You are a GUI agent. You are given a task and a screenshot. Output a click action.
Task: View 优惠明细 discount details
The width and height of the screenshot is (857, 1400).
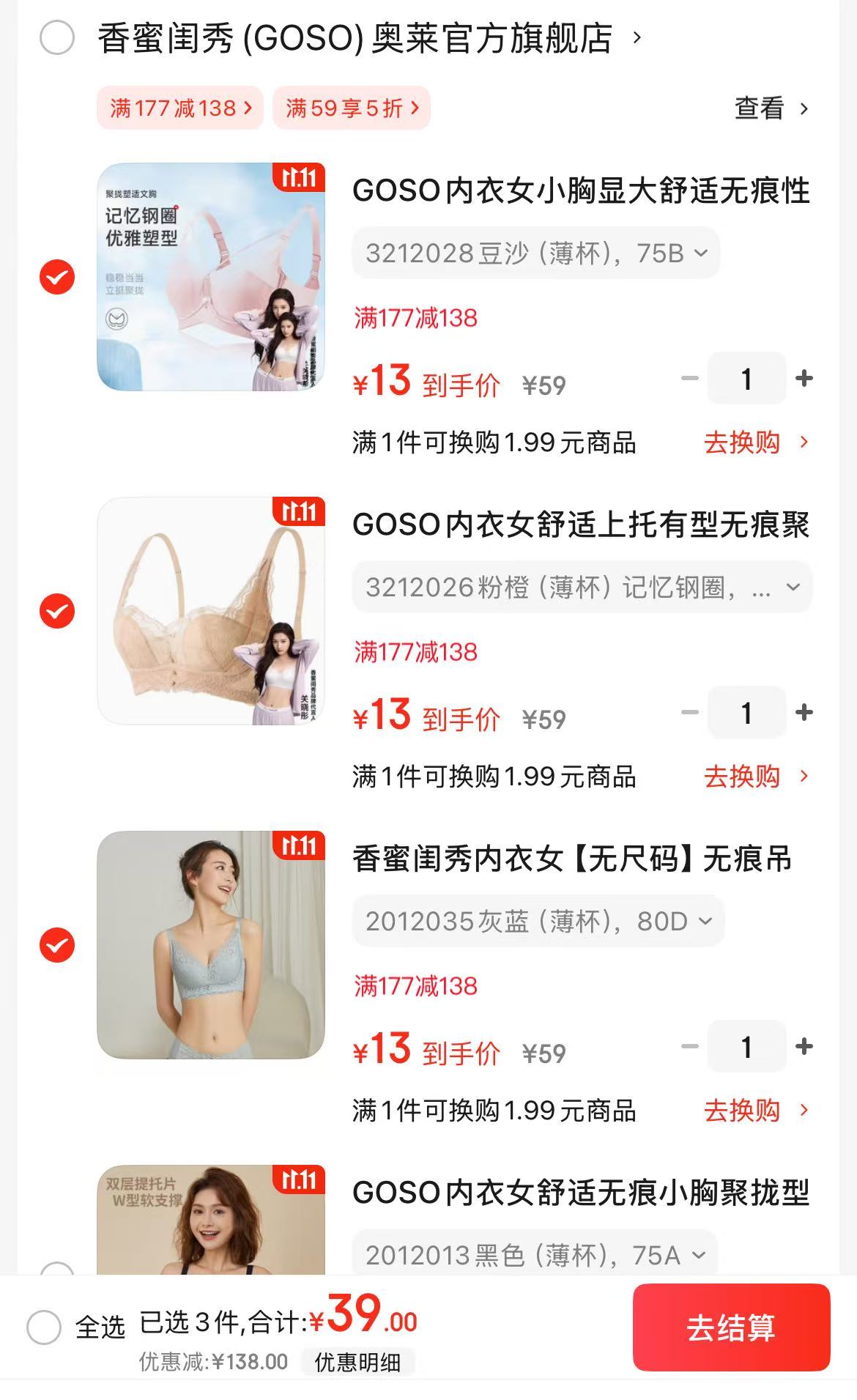click(357, 1362)
